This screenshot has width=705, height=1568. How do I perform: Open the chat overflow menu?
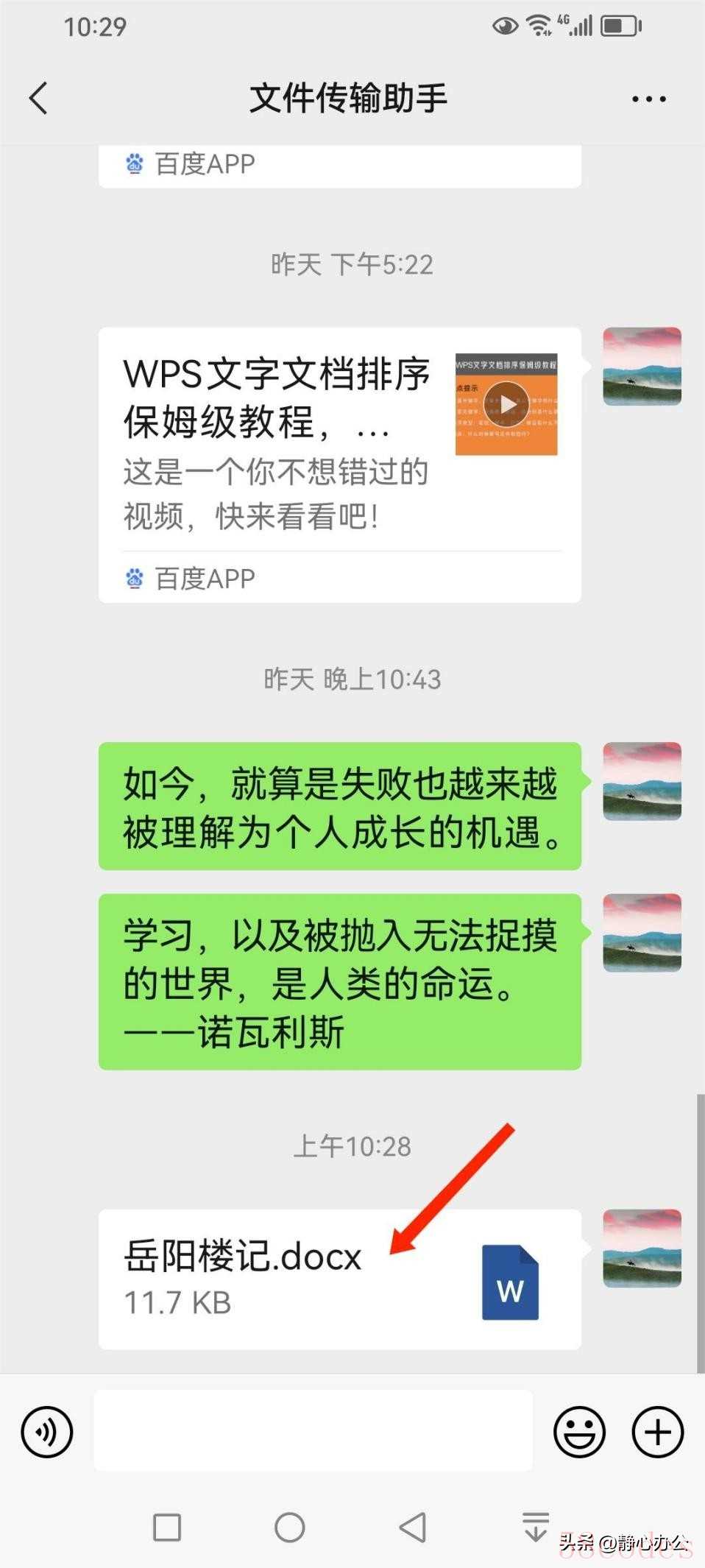point(648,99)
